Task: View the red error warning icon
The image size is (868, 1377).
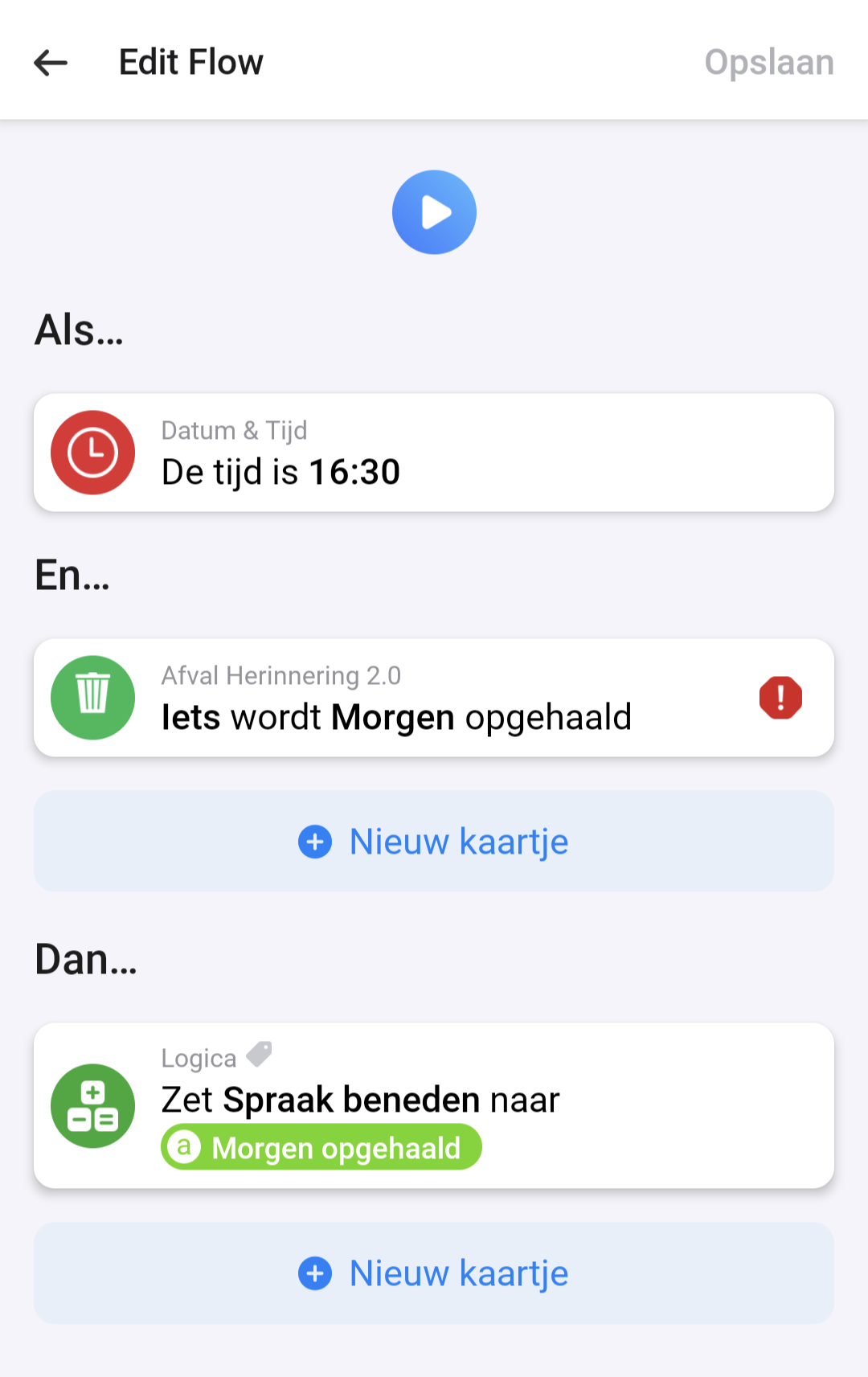Action: (780, 698)
